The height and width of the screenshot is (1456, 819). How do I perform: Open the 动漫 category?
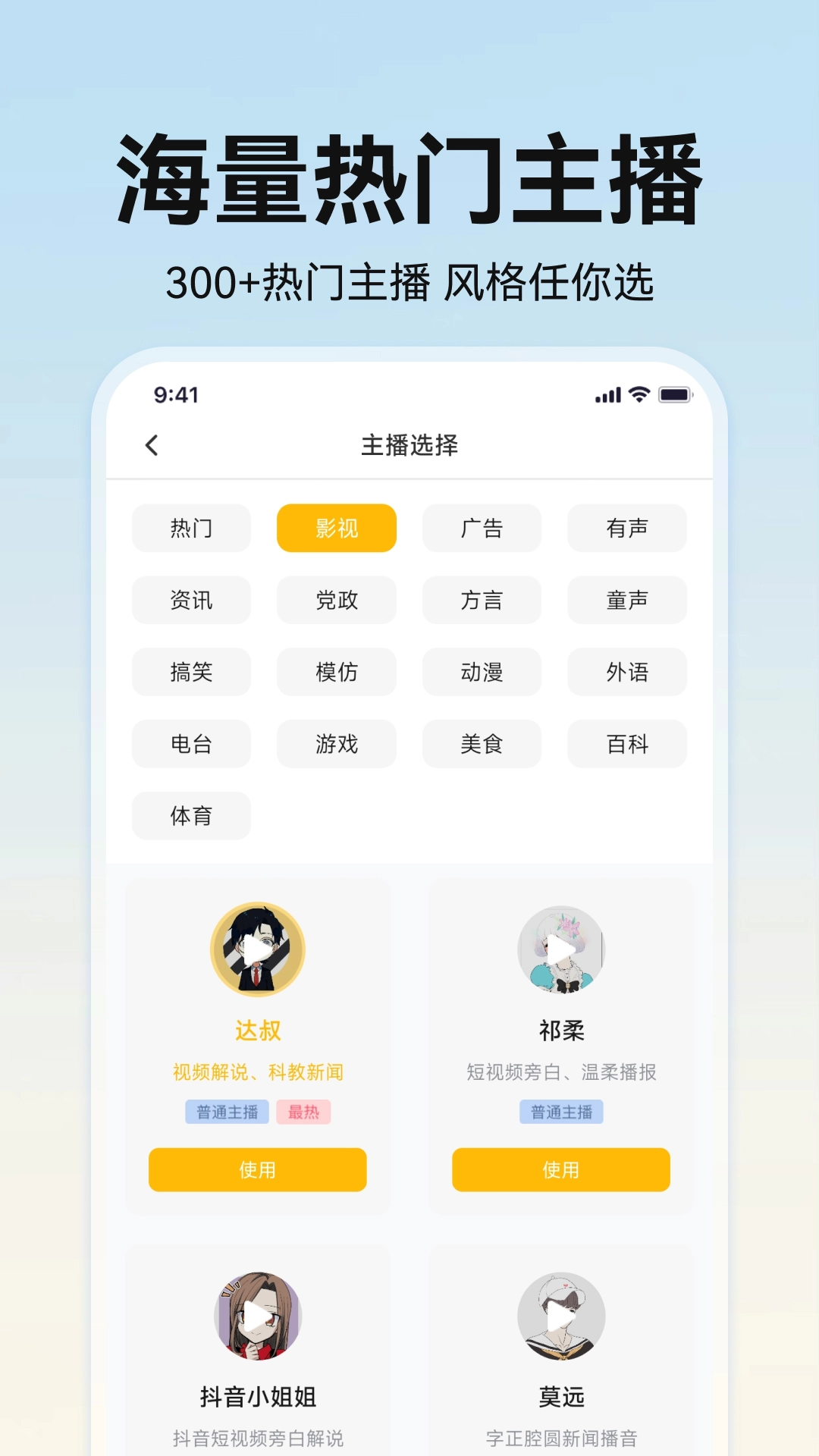point(482,672)
